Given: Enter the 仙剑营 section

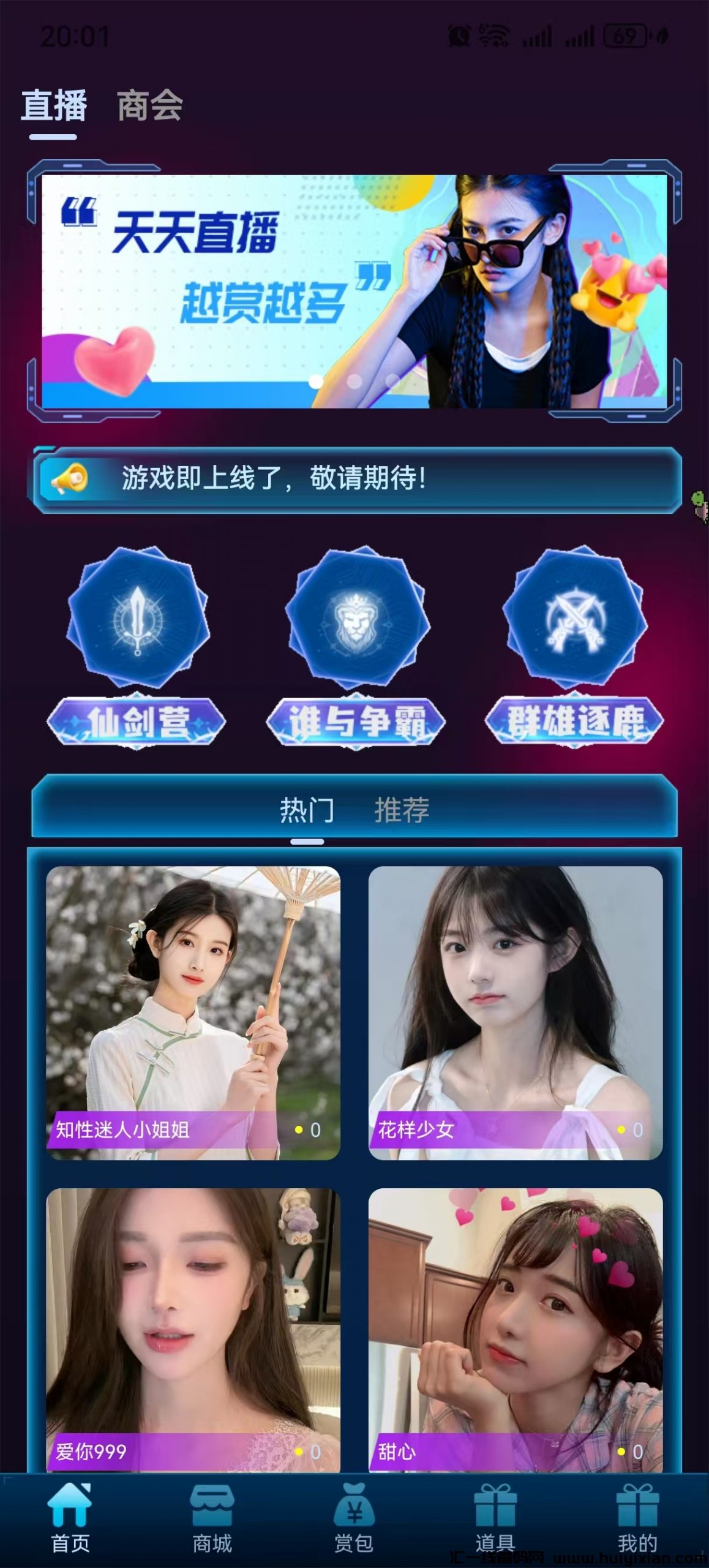Looking at the screenshot, I should coord(137,646).
